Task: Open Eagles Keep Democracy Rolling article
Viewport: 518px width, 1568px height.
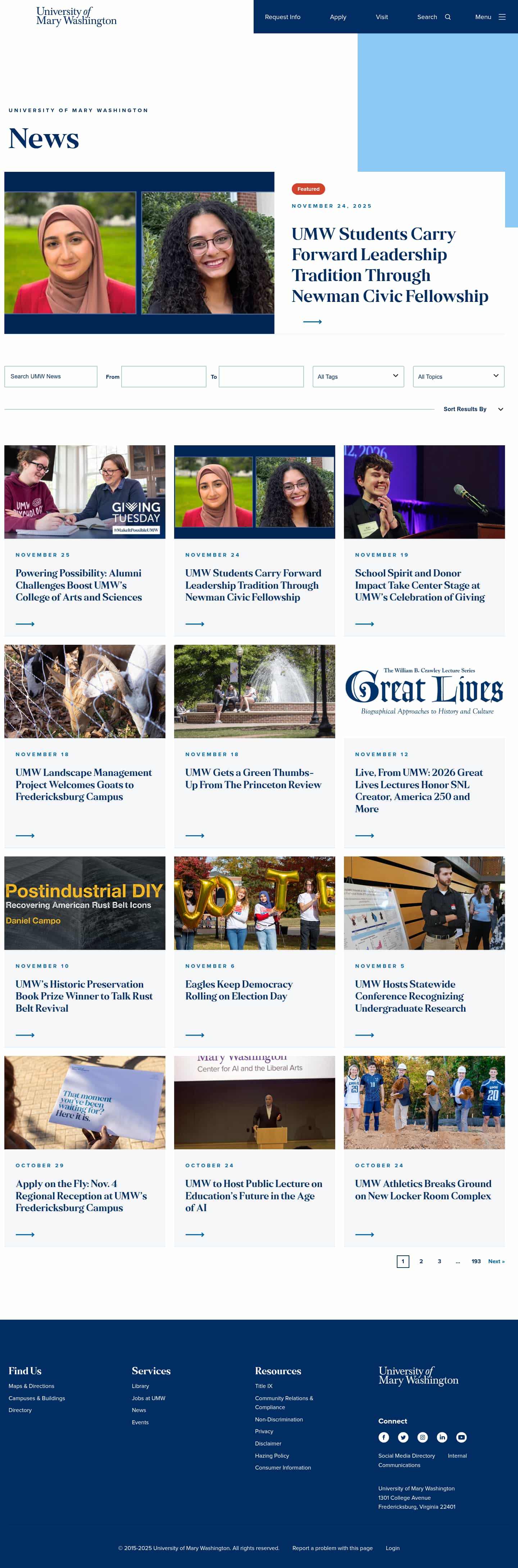Action: 239,990
